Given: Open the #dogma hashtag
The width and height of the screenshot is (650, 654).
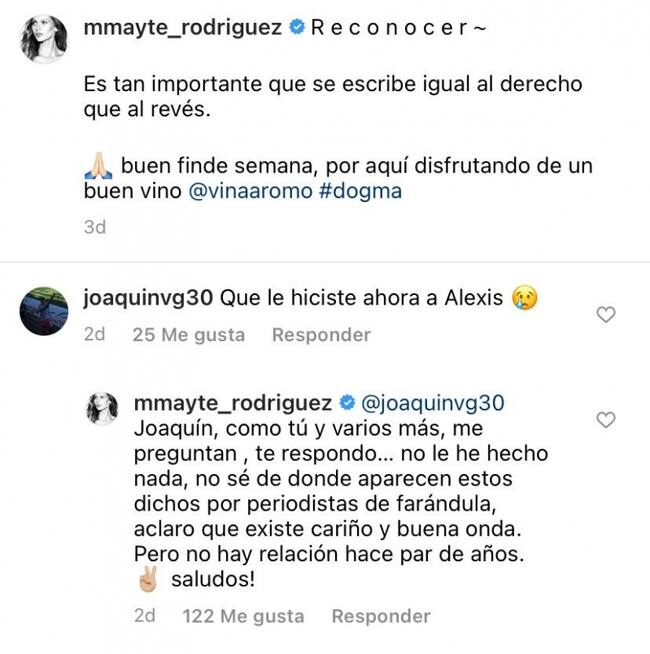Looking at the screenshot, I should click(368, 190).
